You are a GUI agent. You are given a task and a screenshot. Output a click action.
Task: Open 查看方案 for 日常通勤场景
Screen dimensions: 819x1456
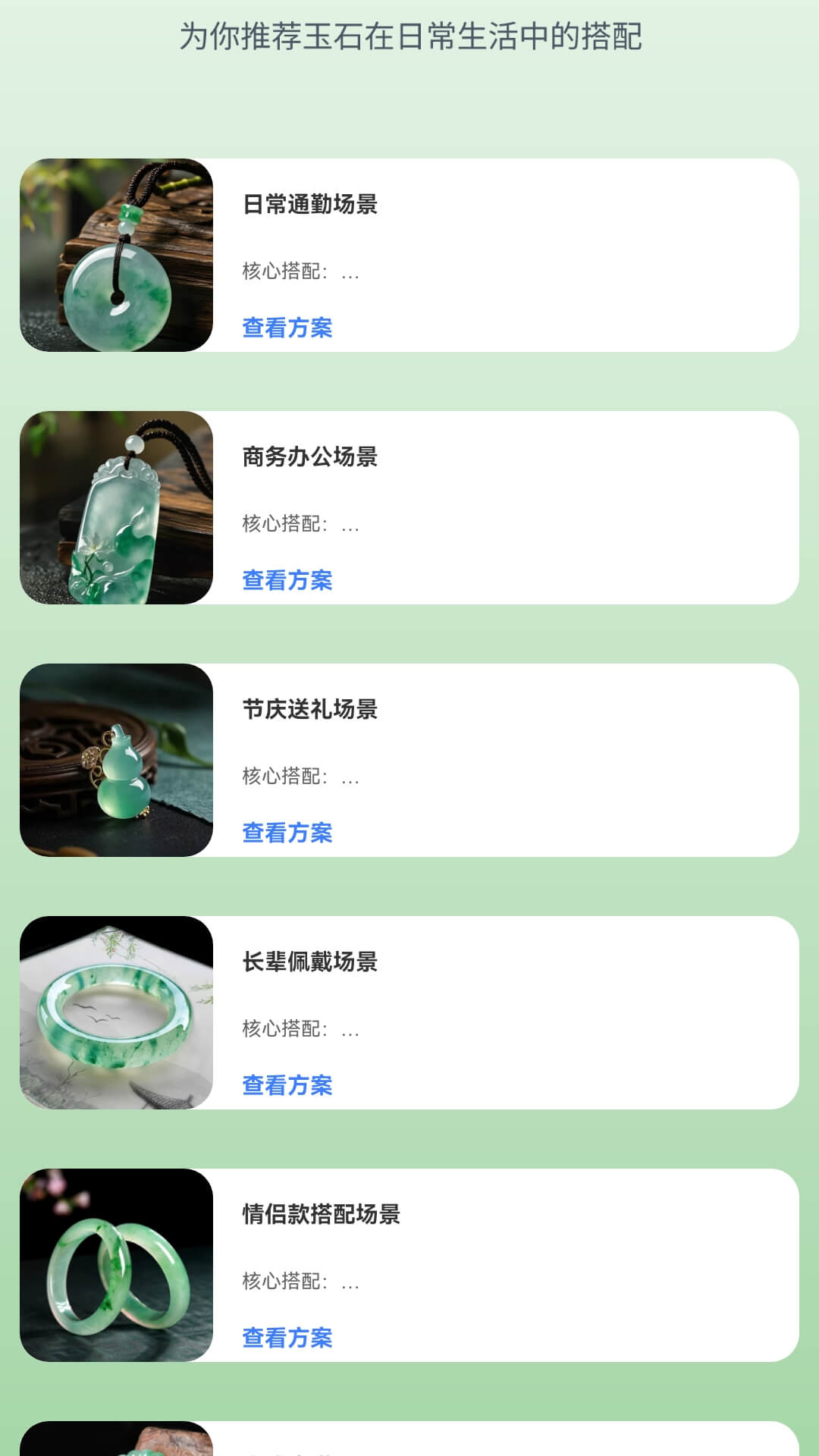[x=287, y=328]
